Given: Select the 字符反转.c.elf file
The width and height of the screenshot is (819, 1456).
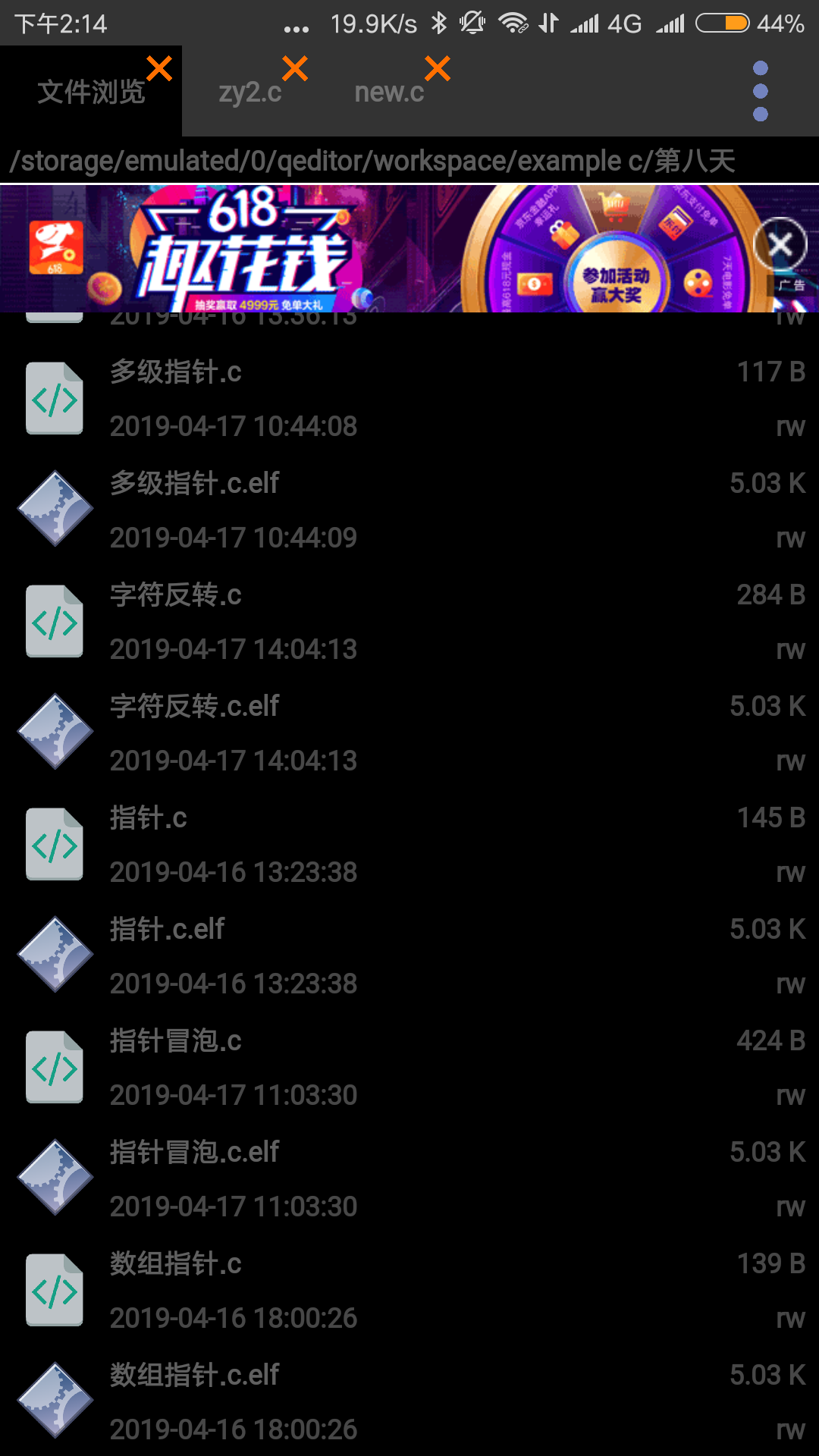Looking at the screenshot, I should click(x=195, y=707).
